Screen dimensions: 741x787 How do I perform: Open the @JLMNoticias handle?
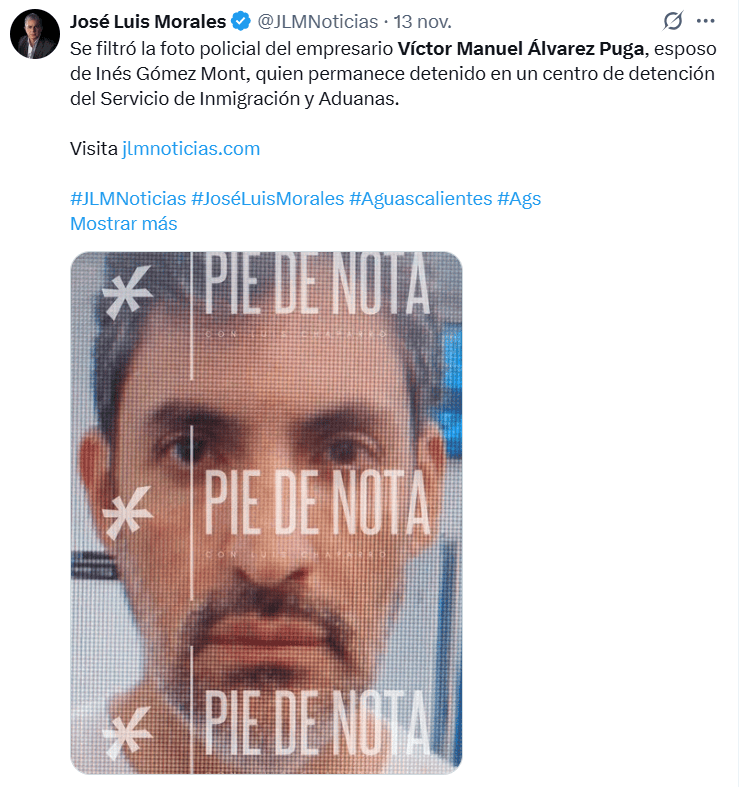(x=318, y=21)
